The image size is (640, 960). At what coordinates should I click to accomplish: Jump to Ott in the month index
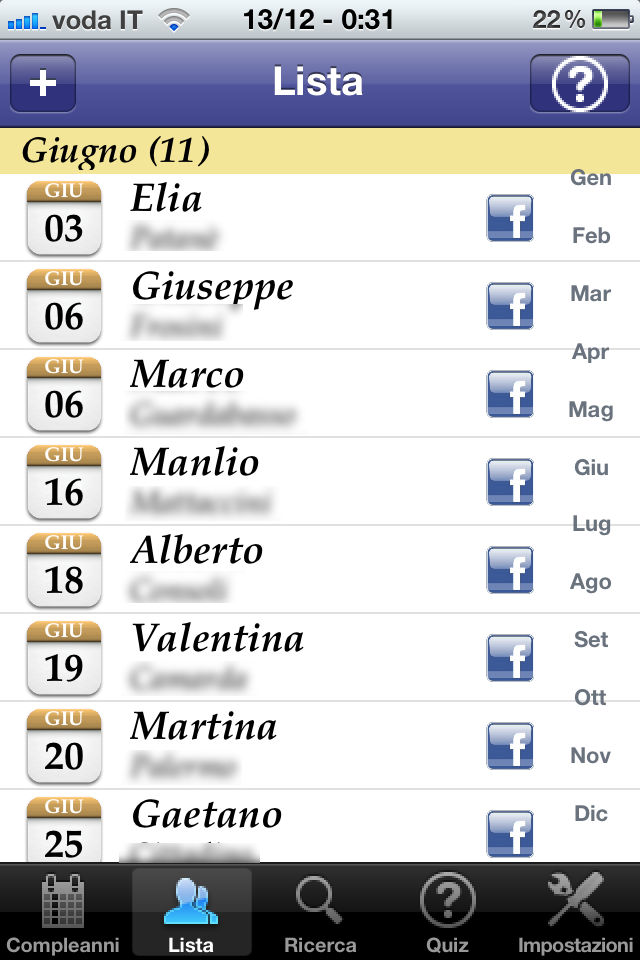click(x=591, y=697)
